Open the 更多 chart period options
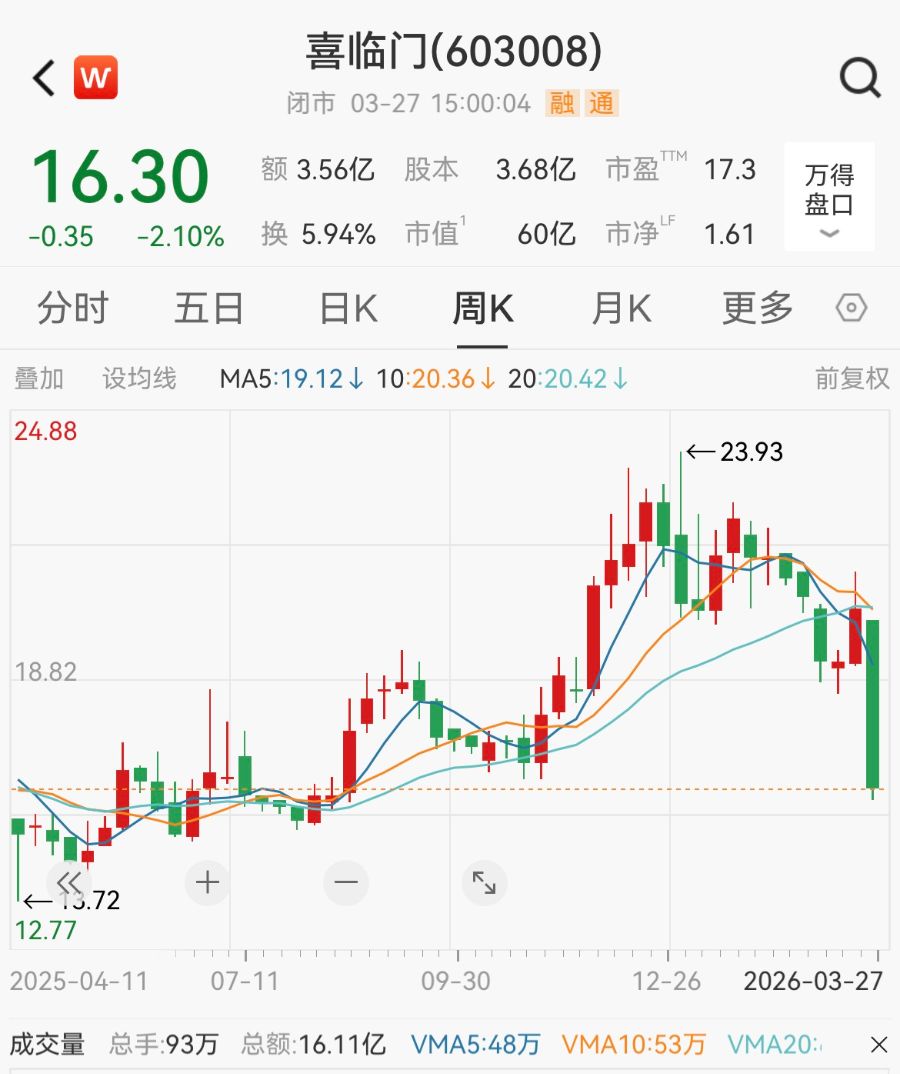Image resolution: width=900 pixels, height=1074 pixels. click(x=757, y=310)
